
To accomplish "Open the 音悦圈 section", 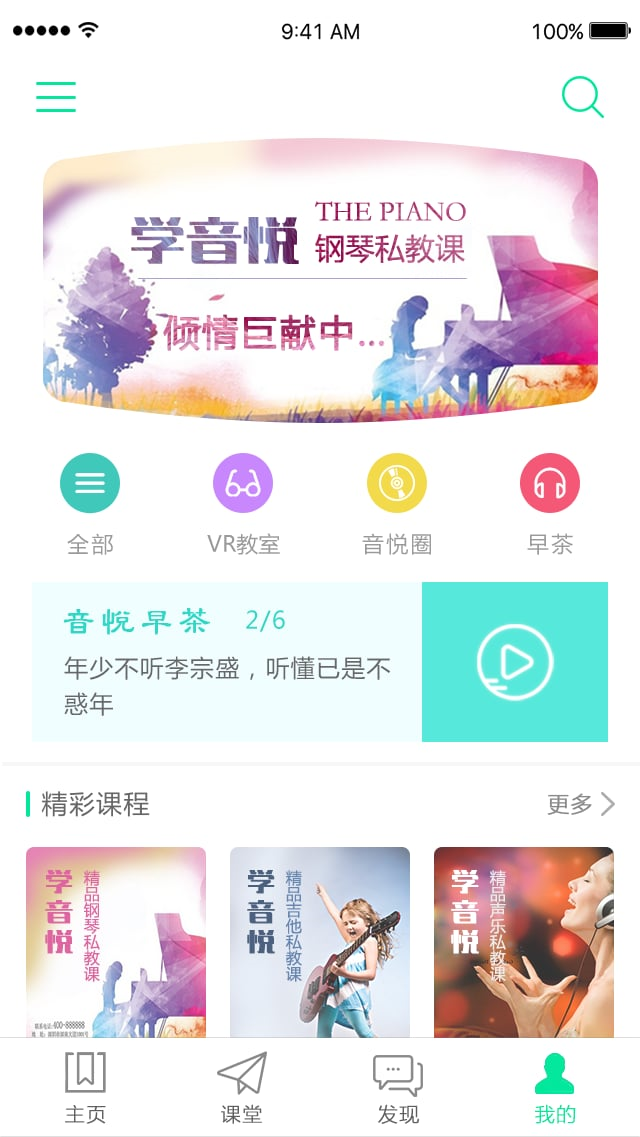I will pyautogui.click(x=396, y=504).
